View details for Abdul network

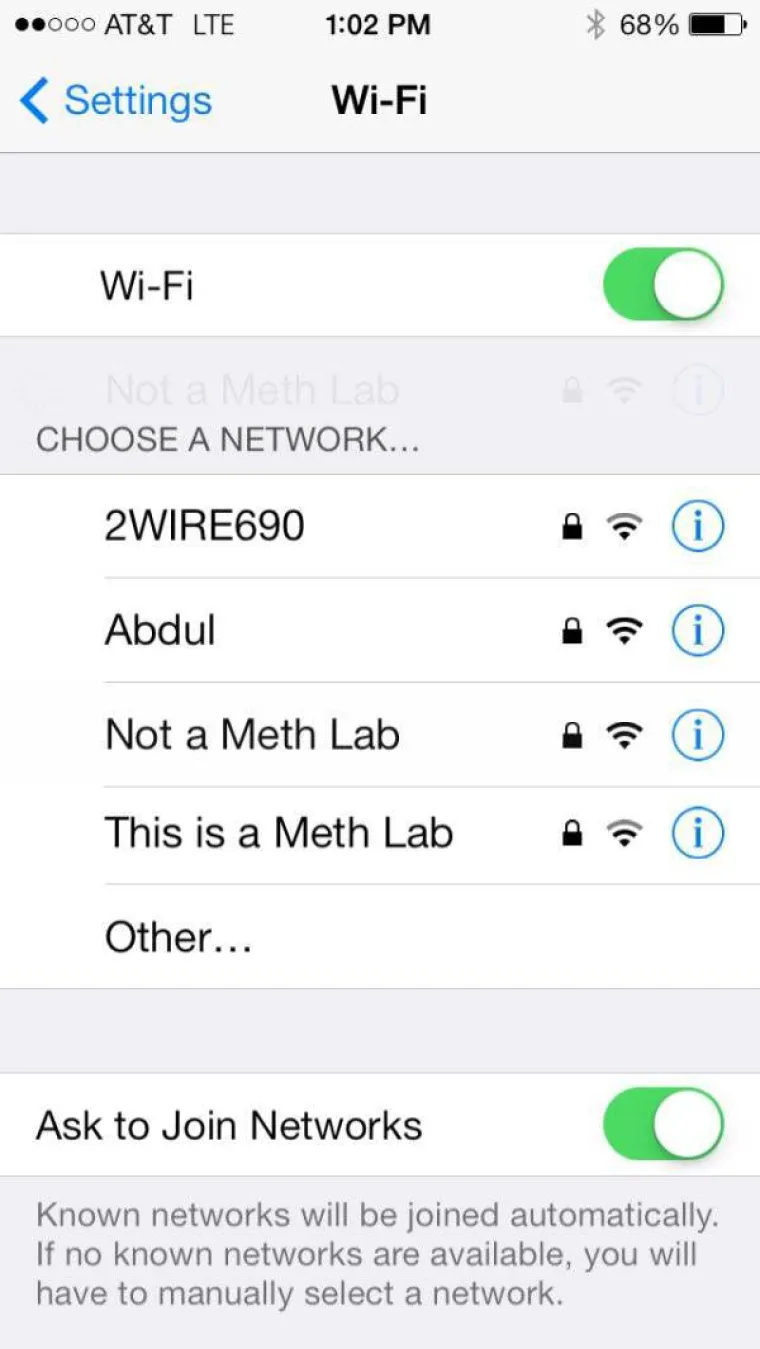tap(696, 631)
